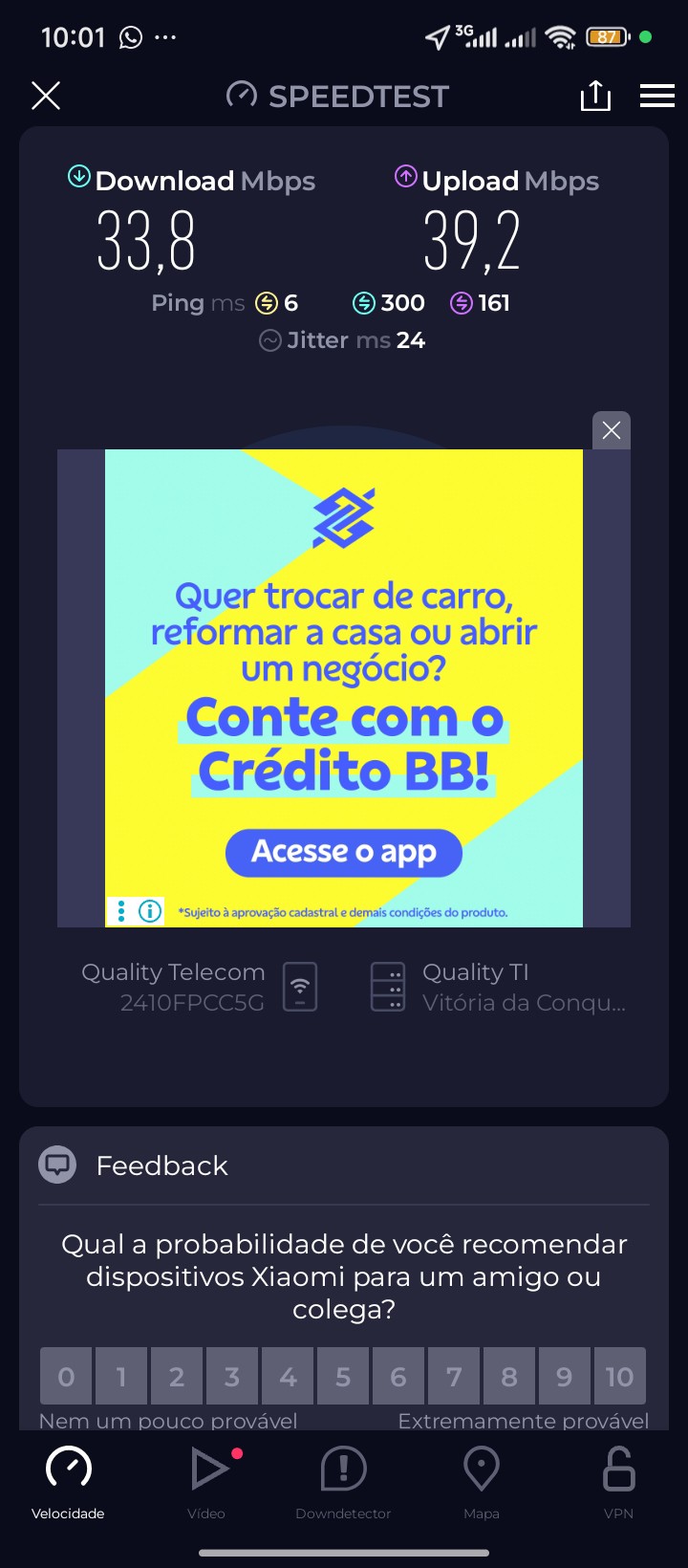Open Quality TI server details
Screen dimensions: 688x1568
pos(497,987)
